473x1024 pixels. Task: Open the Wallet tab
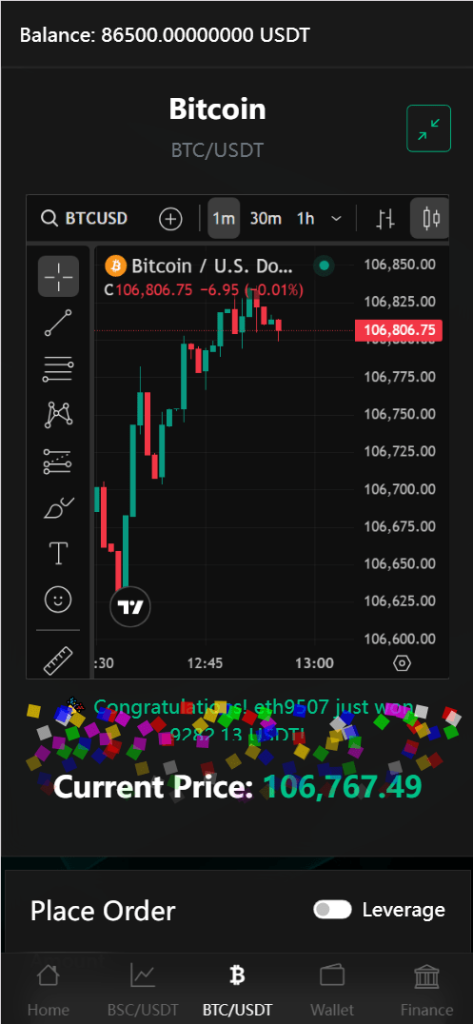pyautogui.click(x=332, y=990)
